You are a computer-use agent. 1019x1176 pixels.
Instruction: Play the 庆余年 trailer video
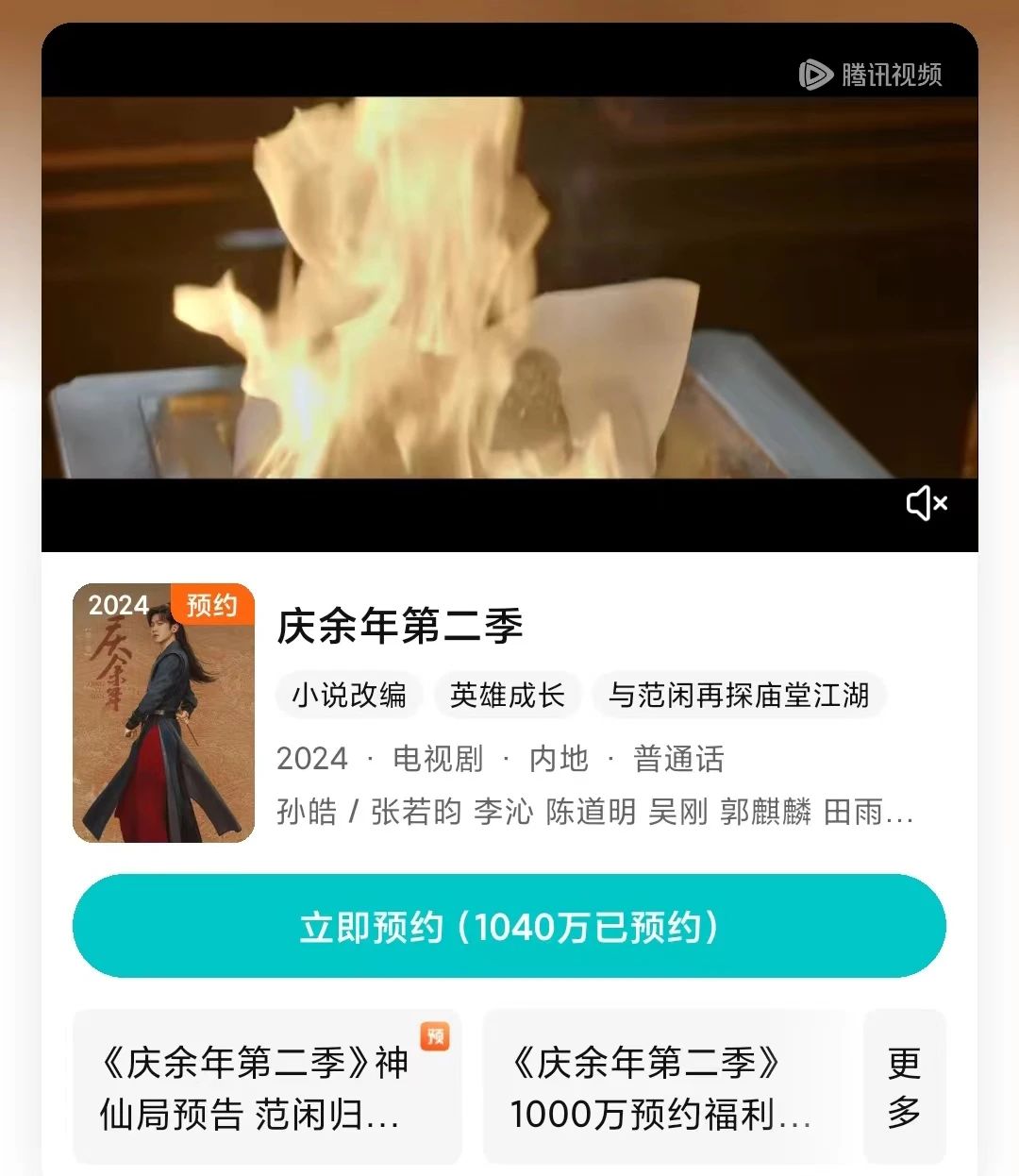(509, 288)
